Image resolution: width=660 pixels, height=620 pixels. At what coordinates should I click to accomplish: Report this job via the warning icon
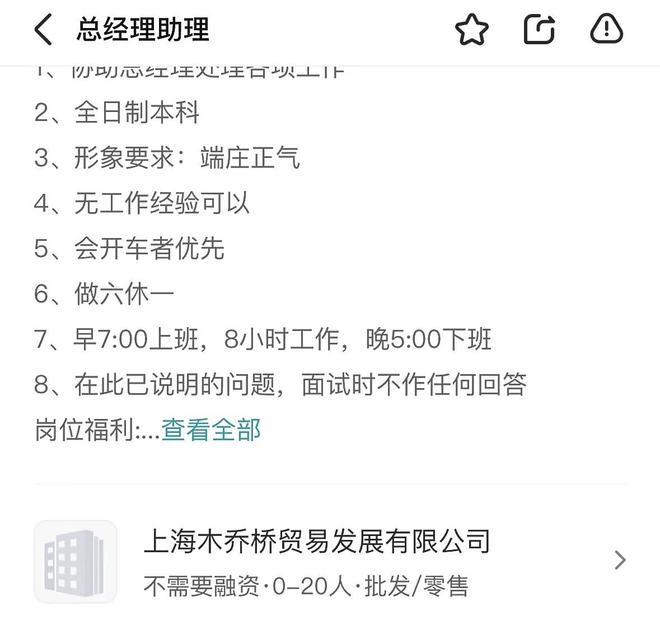(x=607, y=29)
